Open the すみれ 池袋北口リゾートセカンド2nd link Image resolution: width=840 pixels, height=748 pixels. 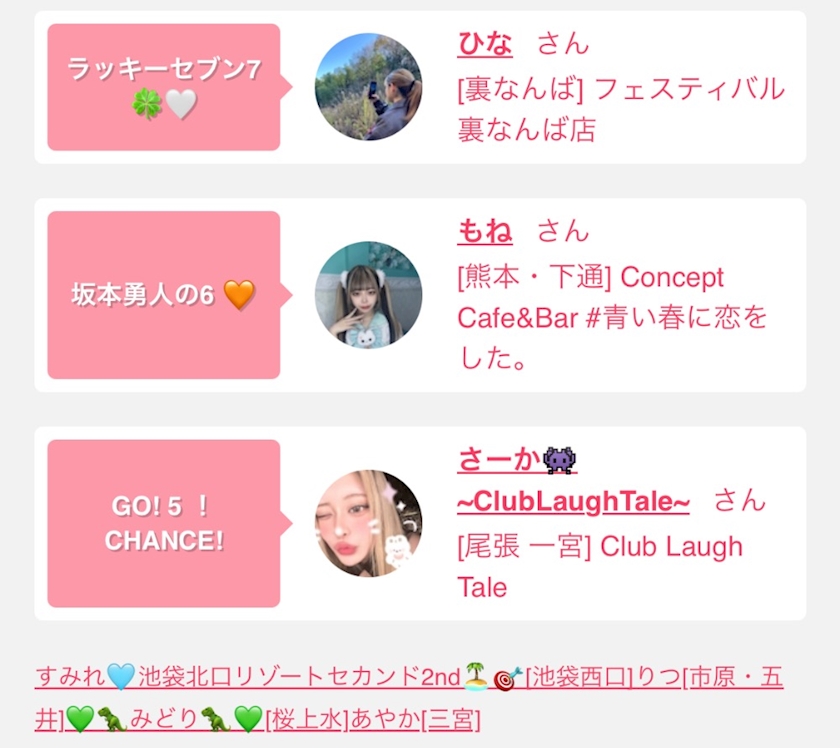261,677
